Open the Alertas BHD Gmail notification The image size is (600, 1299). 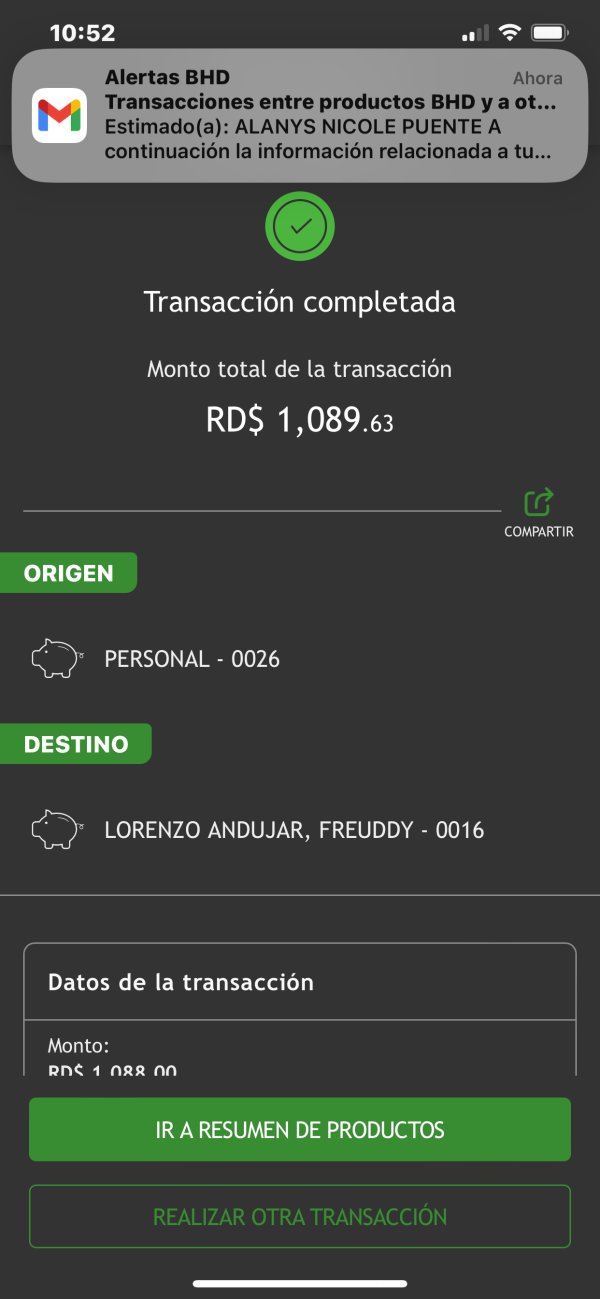[300, 115]
